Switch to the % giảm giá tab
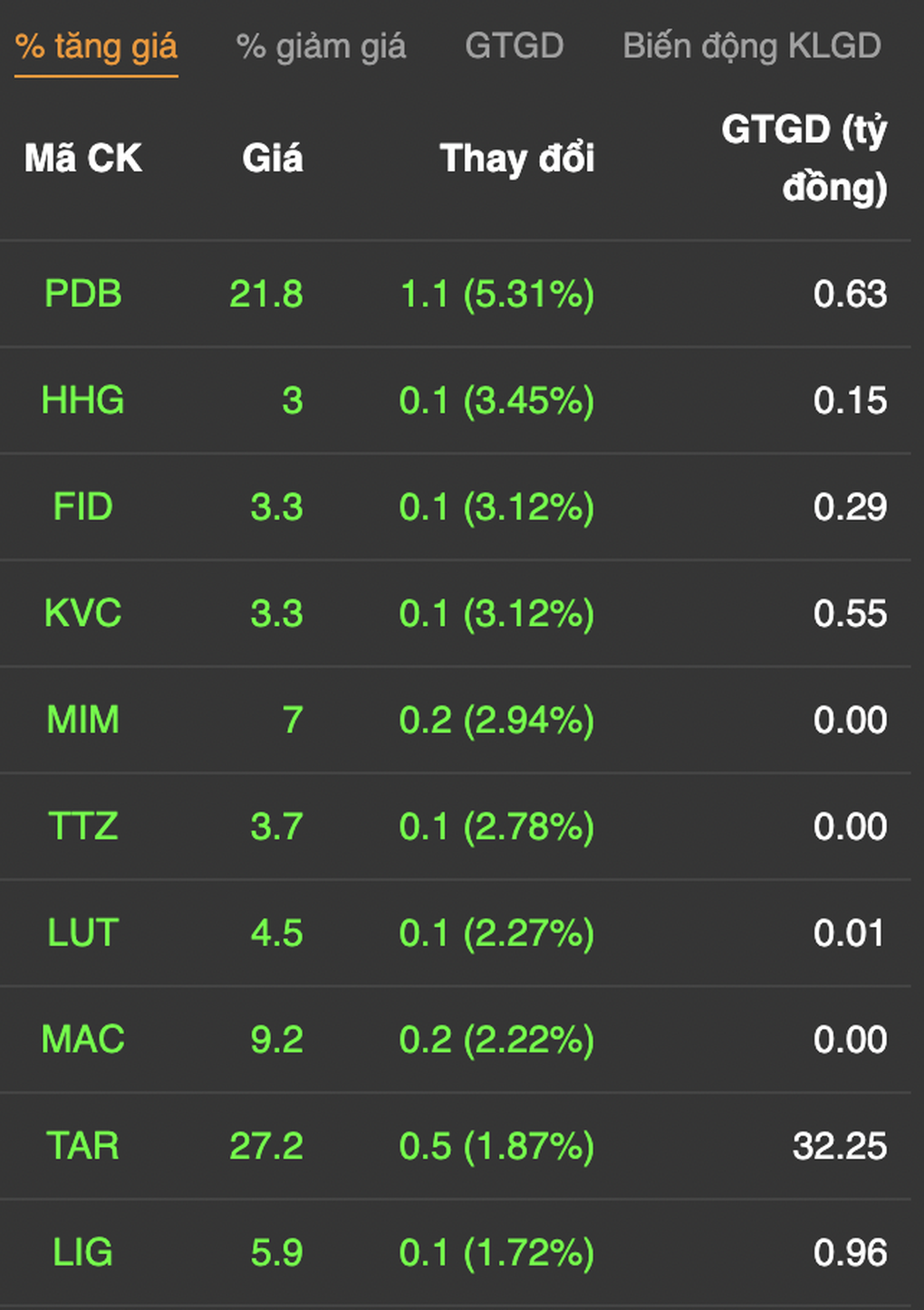This screenshot has height=1310, width=924. [x=321, y=46]
